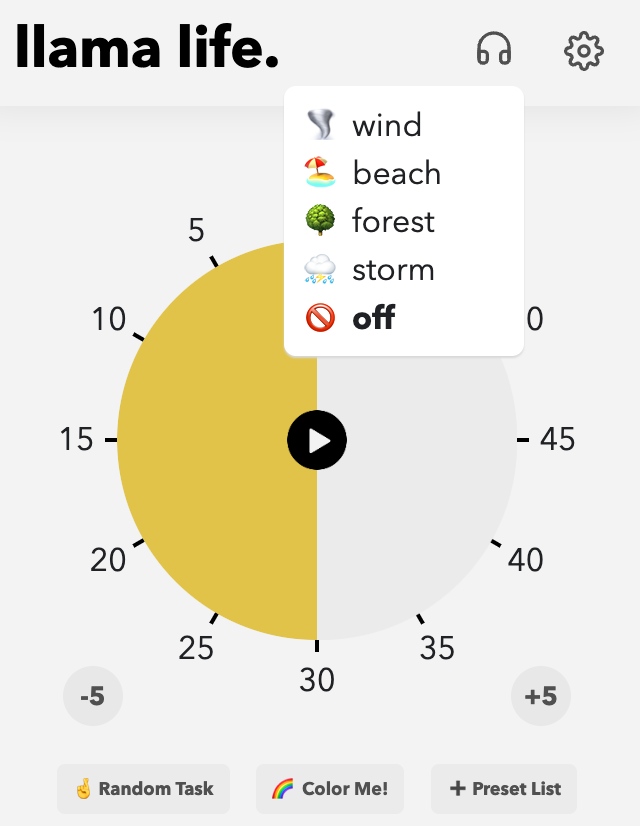The height and width of the screenshot is (826, 640).
Task: Open the headphones sound menu
Action: pyautogui.click(x=494, y=49)
